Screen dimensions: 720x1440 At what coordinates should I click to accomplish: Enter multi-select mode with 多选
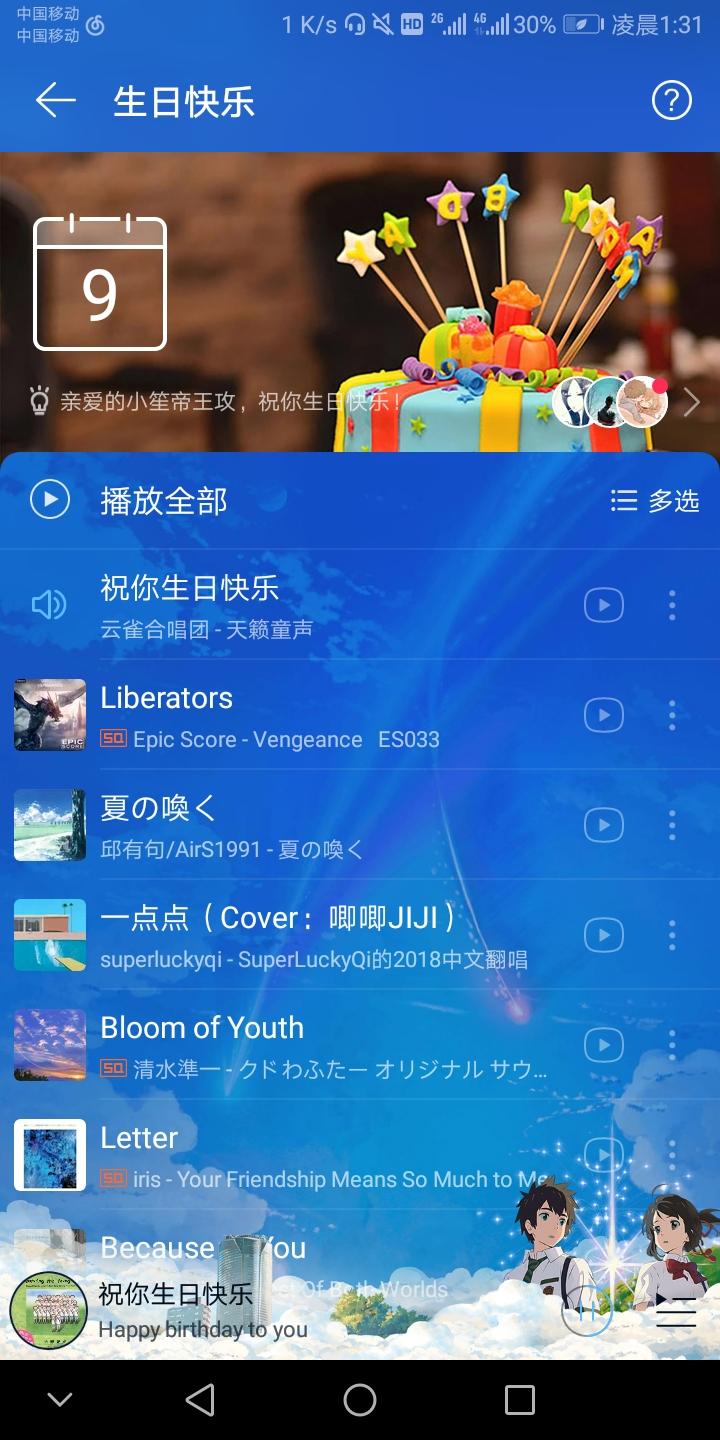[x=655, y=501]
